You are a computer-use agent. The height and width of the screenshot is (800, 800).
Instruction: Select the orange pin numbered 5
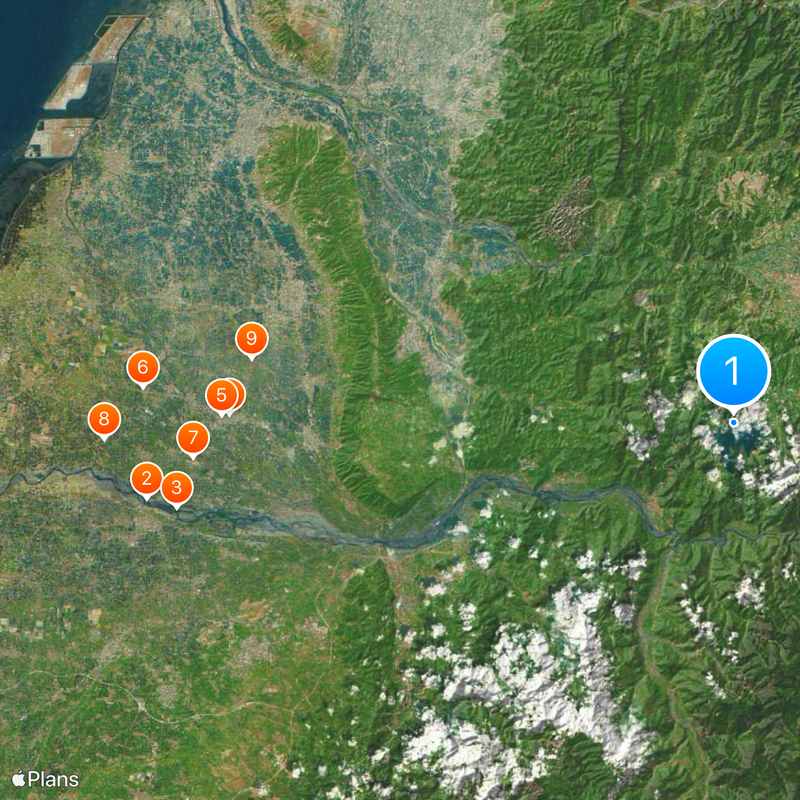[220, 395]
